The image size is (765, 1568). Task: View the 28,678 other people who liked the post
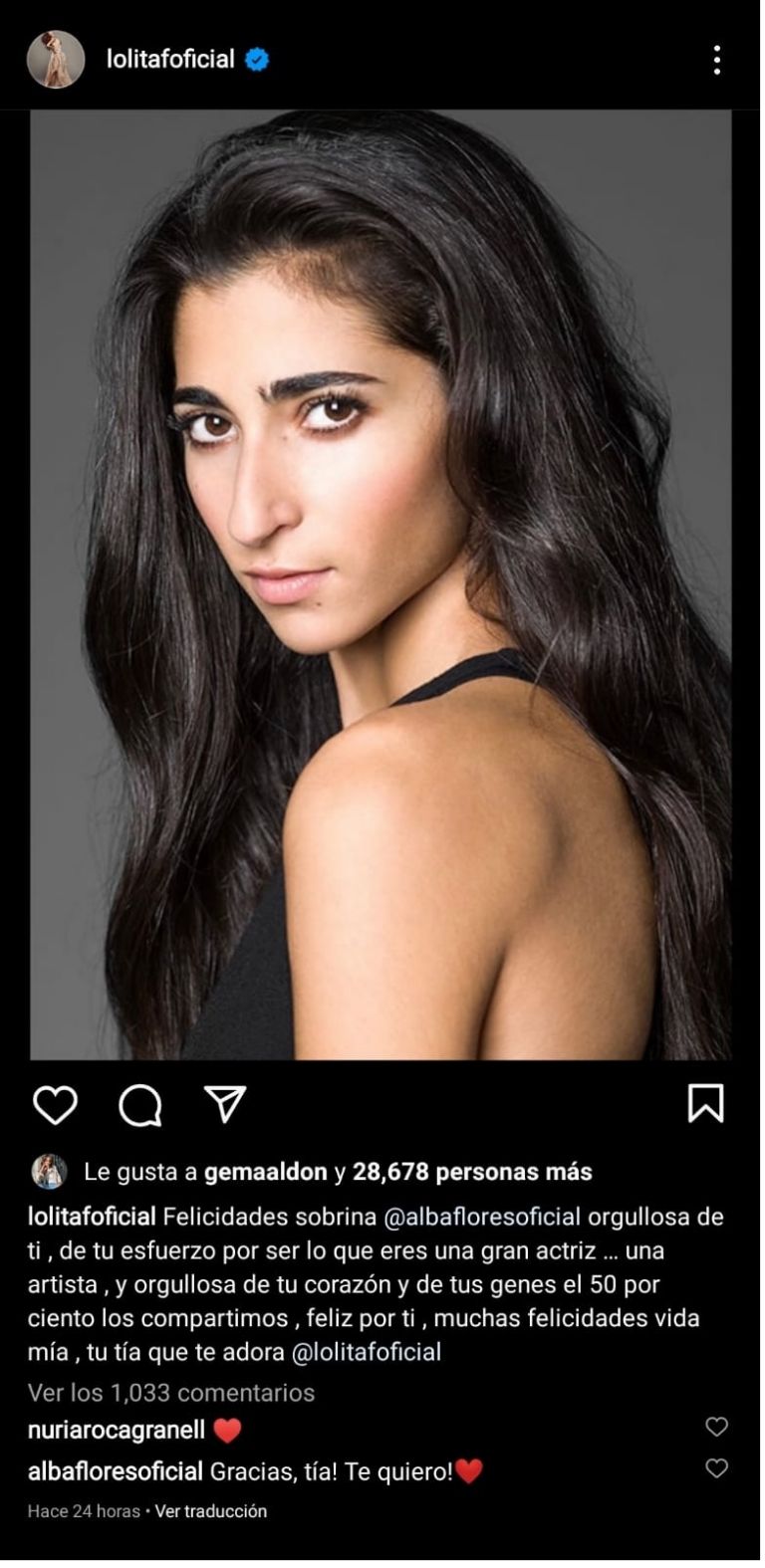(x=472, y=1172)
